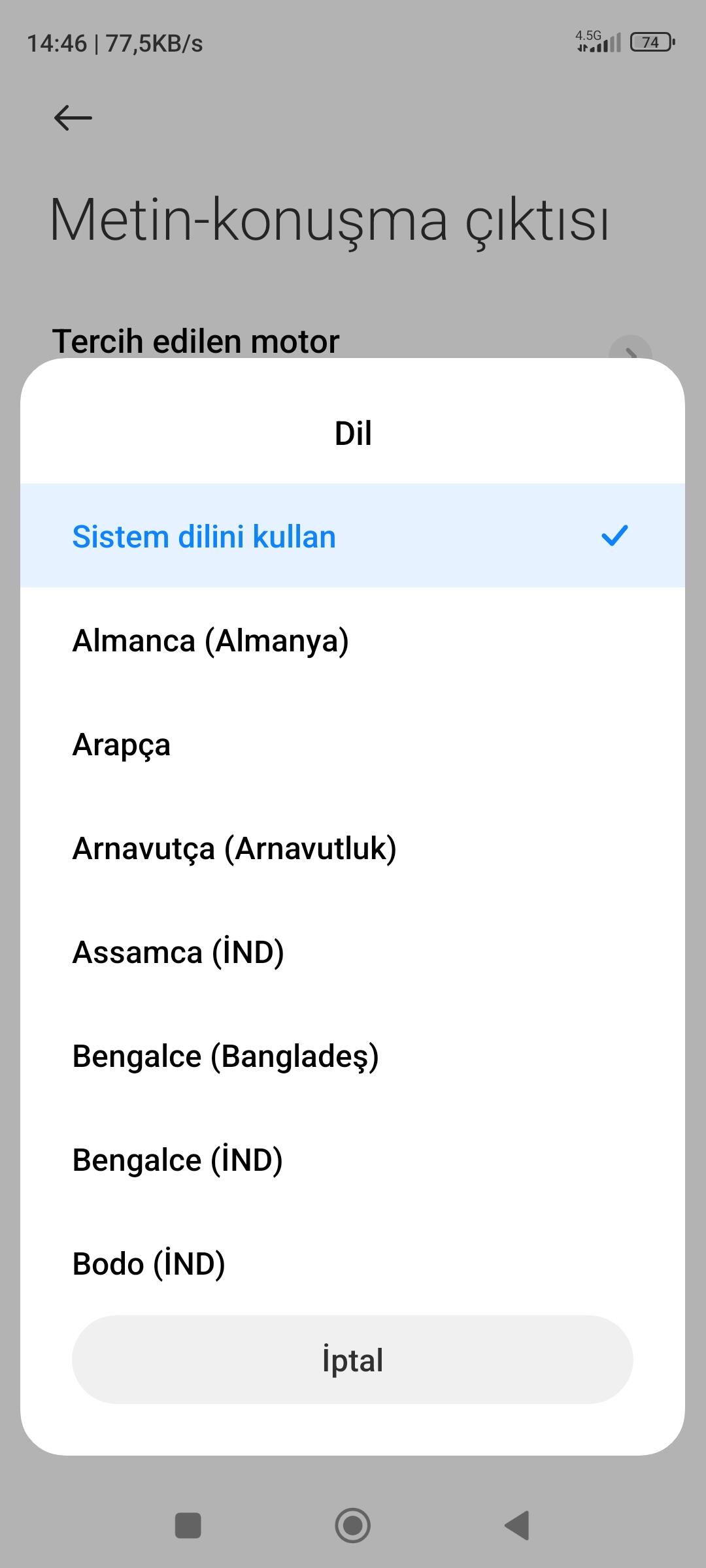The height and width of the screenshot is (1568, 706).
Task: Open recent apps via square button
Action: coord(188,1526)
